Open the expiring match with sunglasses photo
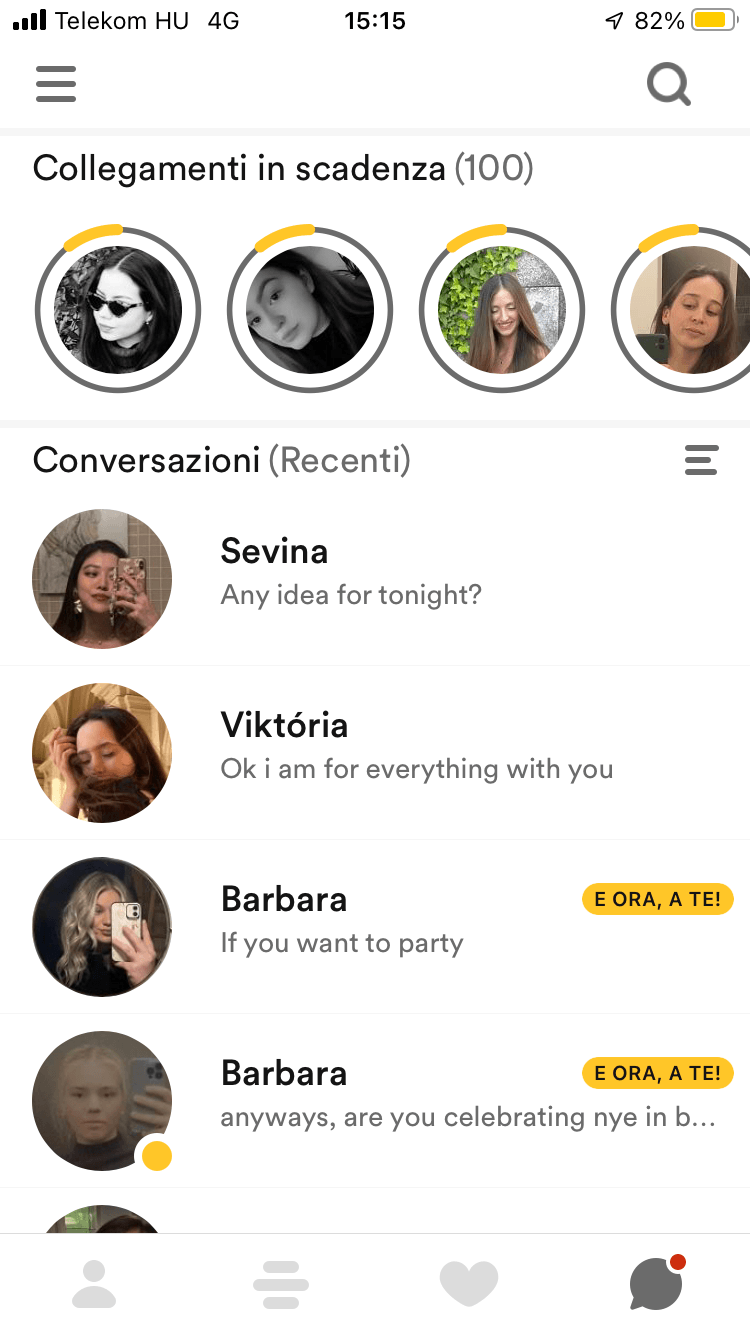This screenshot has width=750, height=1334. click(x=118, y=310)
